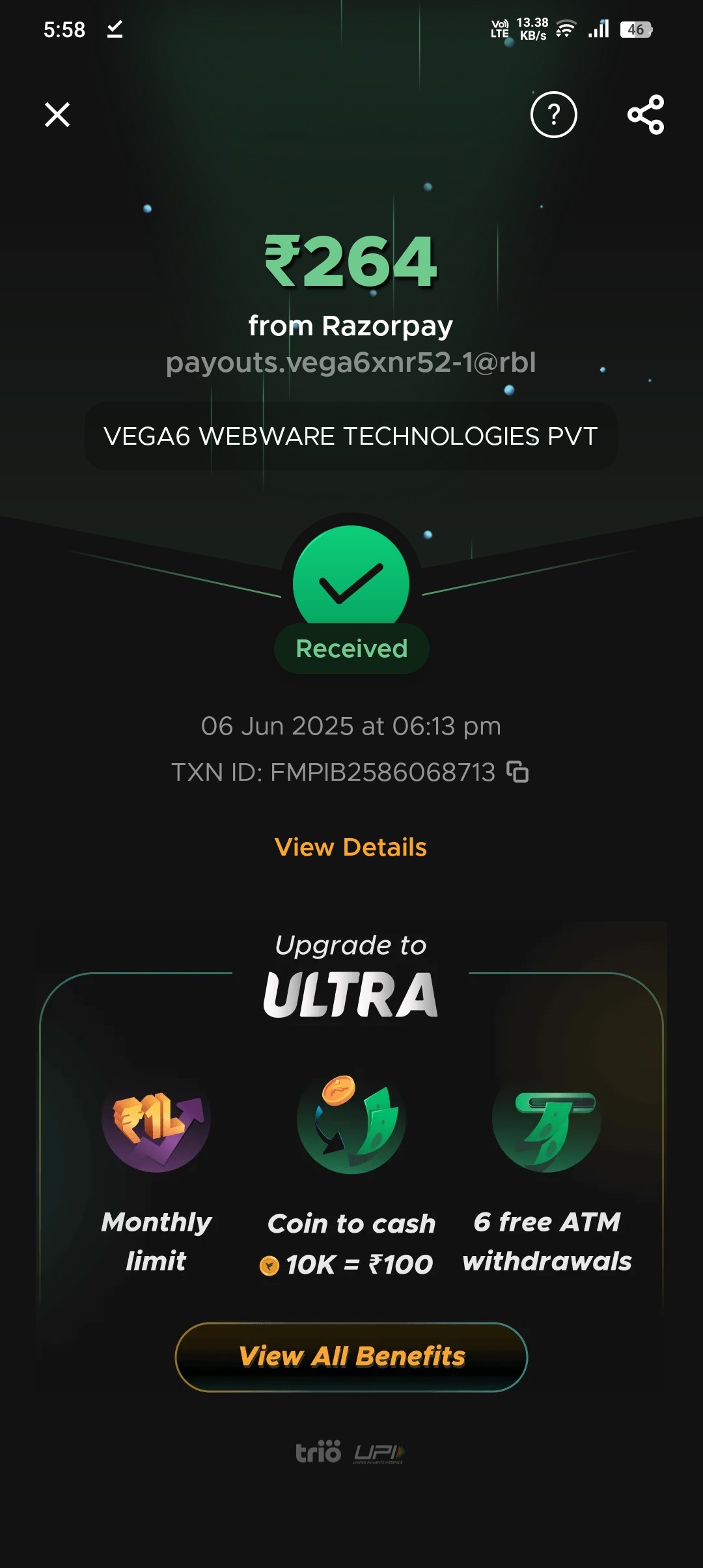This screenshot has width=703, height=1568.
Task: Open View Details for this transaction
Action: click(x=351, y=847)
